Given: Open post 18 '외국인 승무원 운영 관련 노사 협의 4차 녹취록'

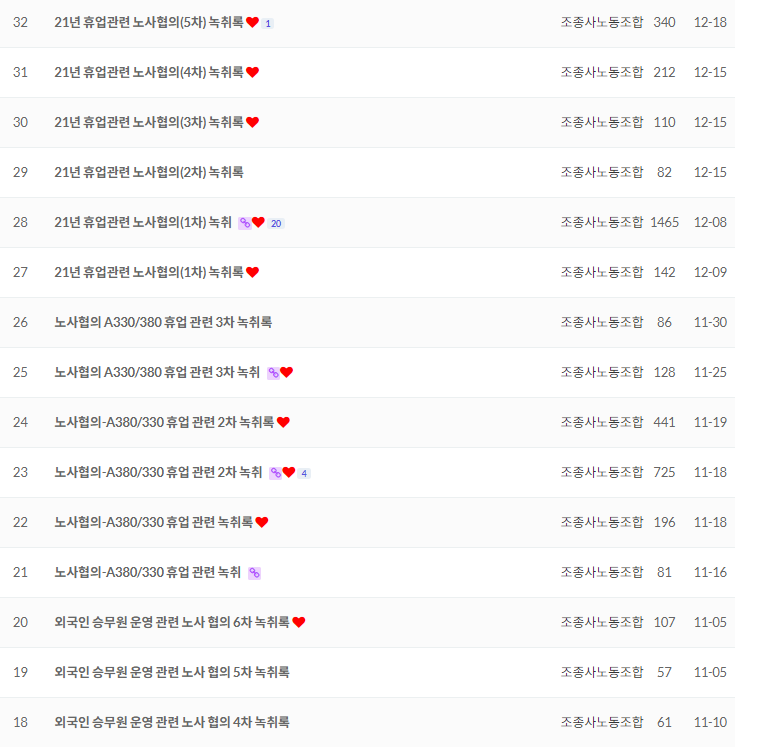Looking at the screenshot, I should [x=172, y=722].
